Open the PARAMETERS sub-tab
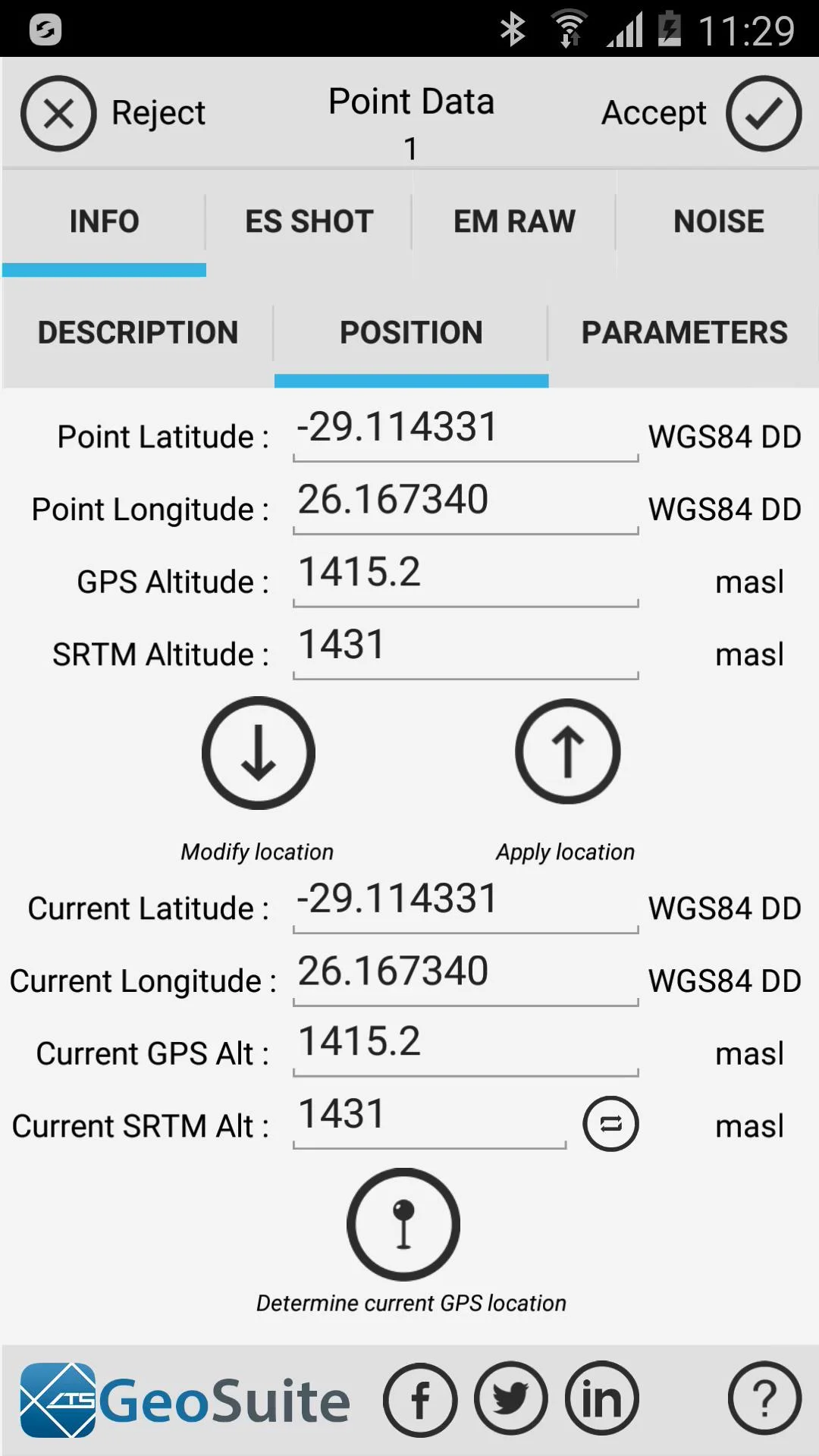The image size is (819, 1456). tap(684, 332)
